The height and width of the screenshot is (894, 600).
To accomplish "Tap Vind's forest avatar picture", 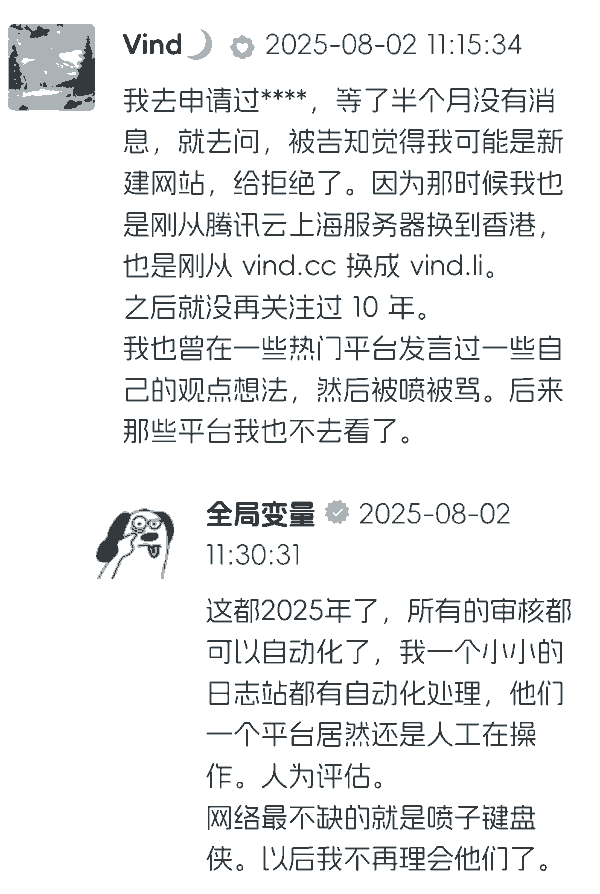I will (52, 67).
